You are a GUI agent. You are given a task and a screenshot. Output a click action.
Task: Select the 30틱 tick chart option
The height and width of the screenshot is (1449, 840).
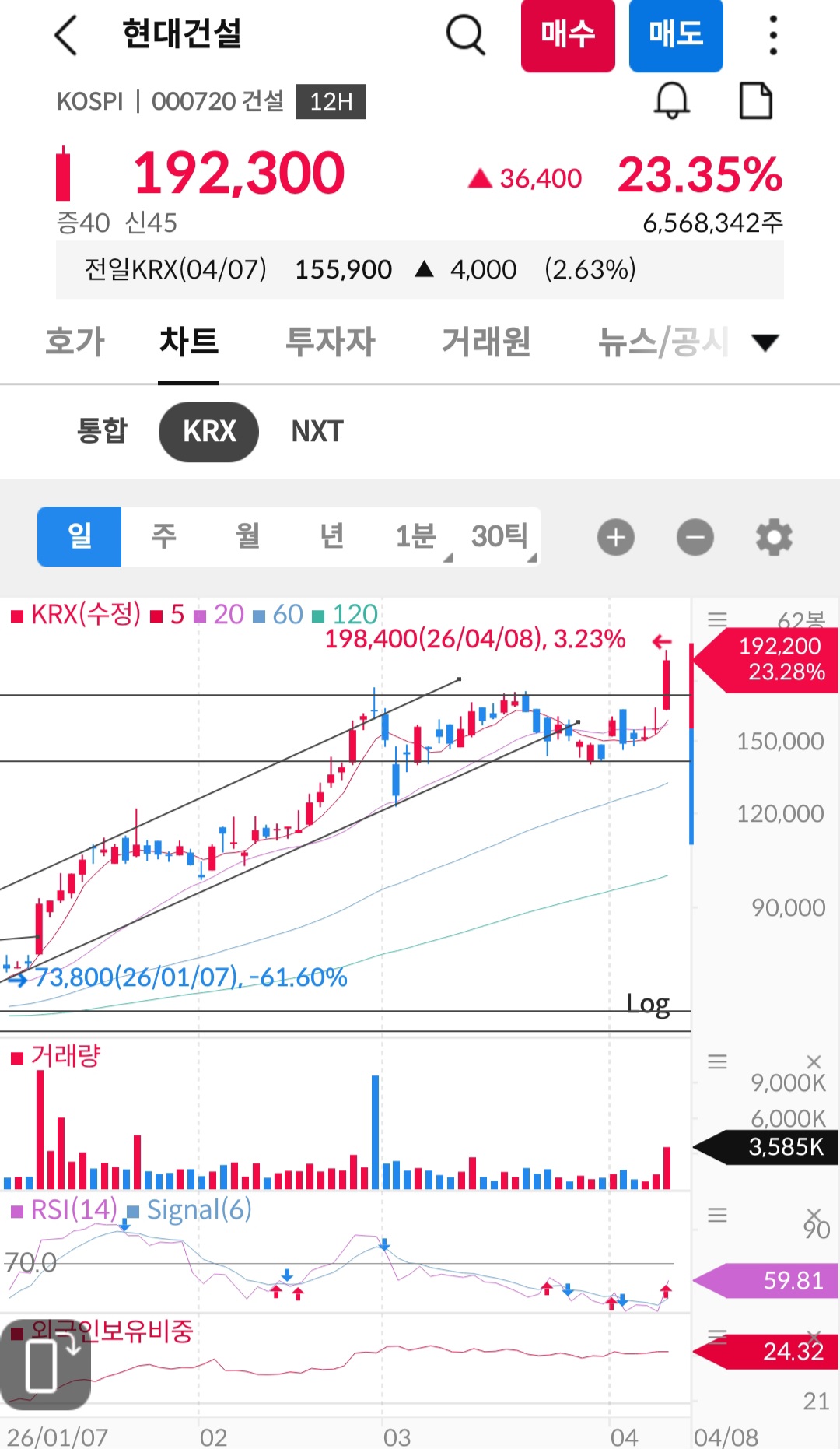point(500,536)
